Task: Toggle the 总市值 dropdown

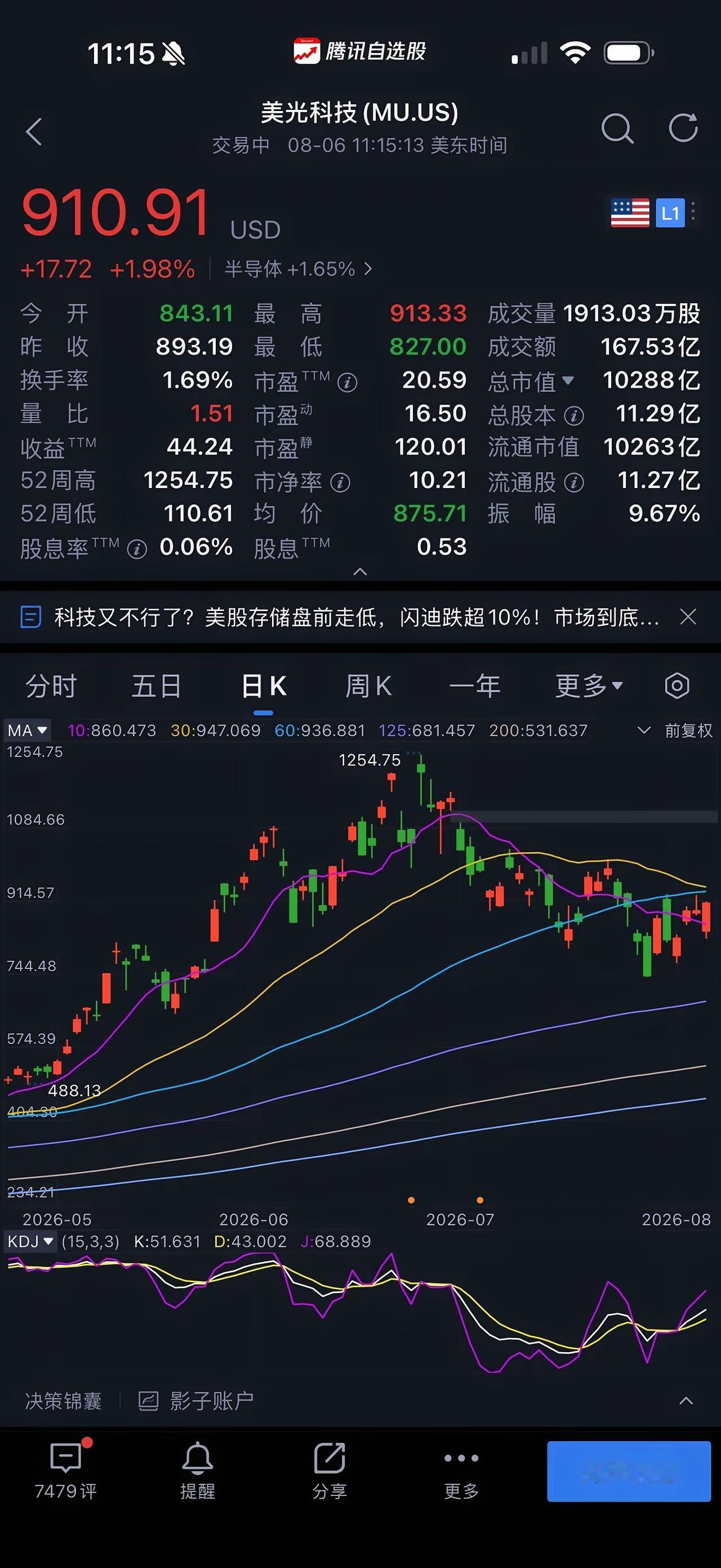Action: (x=531, y=381)
